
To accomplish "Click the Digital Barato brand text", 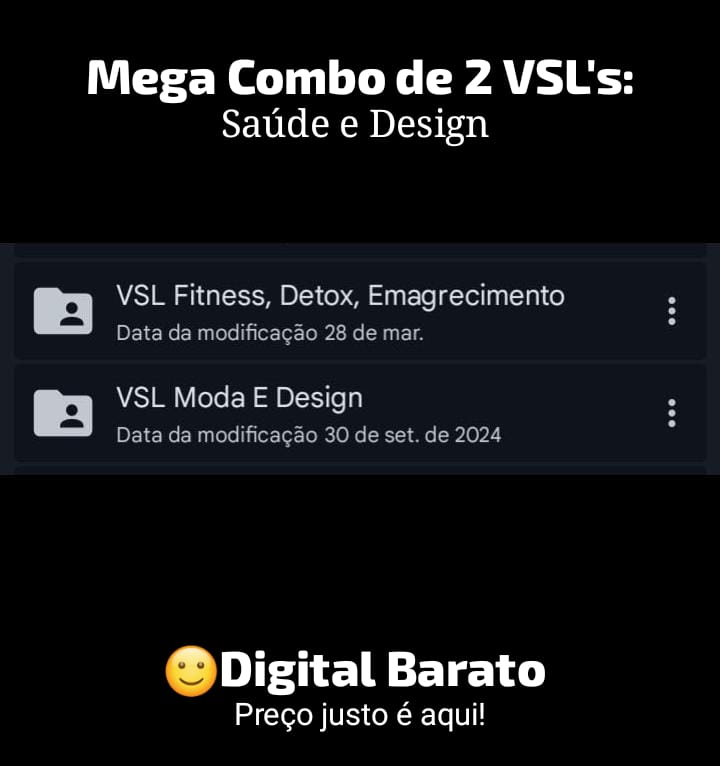I will [x=385, y=670].
